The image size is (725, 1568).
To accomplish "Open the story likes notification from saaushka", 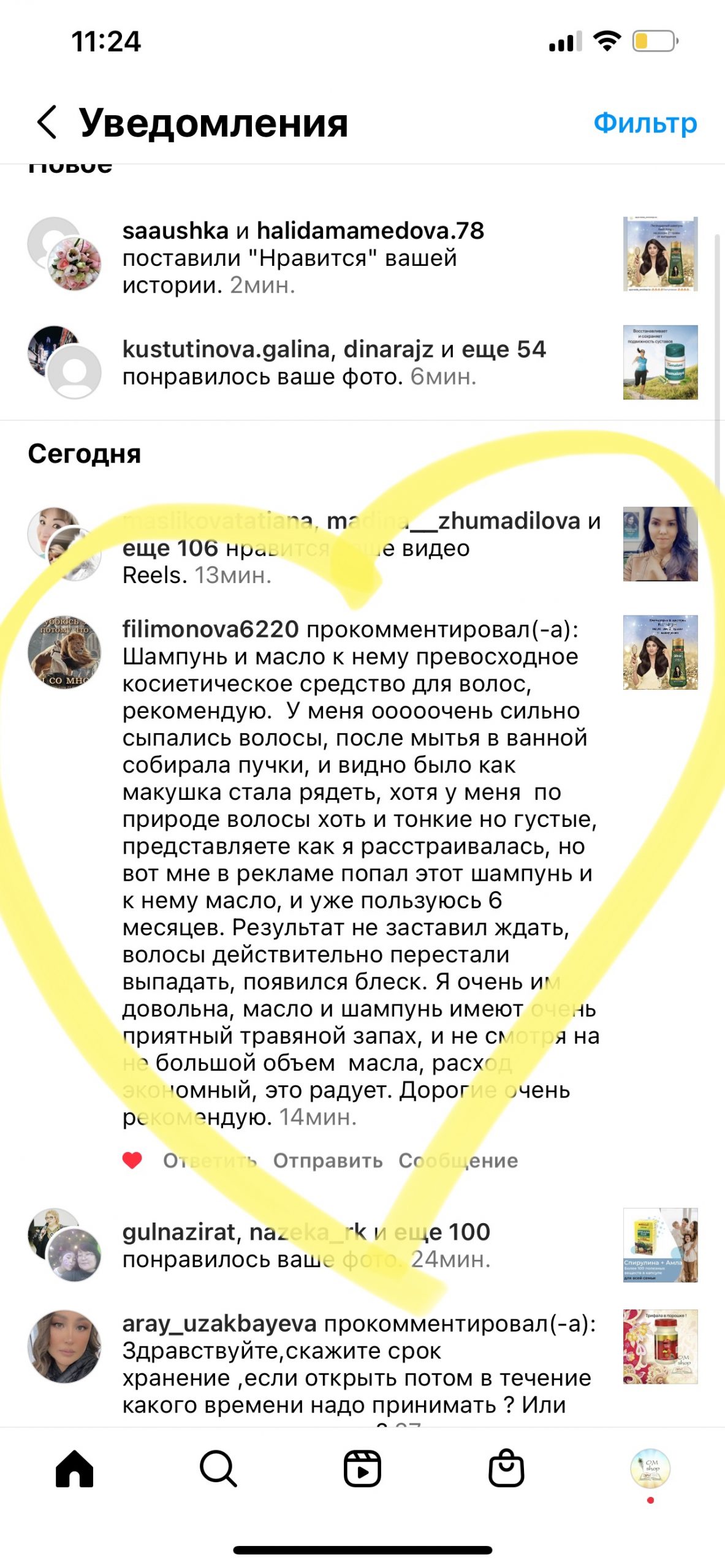I will (x=303, y=258).
